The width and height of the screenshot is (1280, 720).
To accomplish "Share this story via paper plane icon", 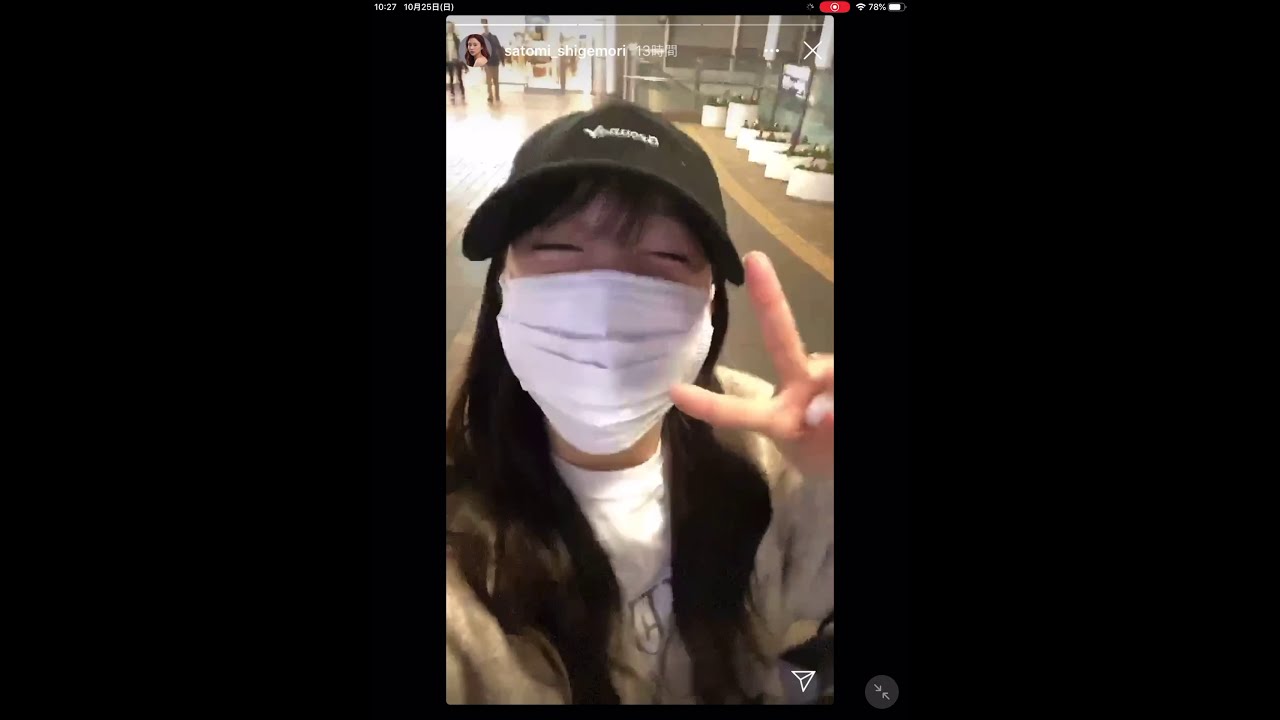I will [803, 681].
